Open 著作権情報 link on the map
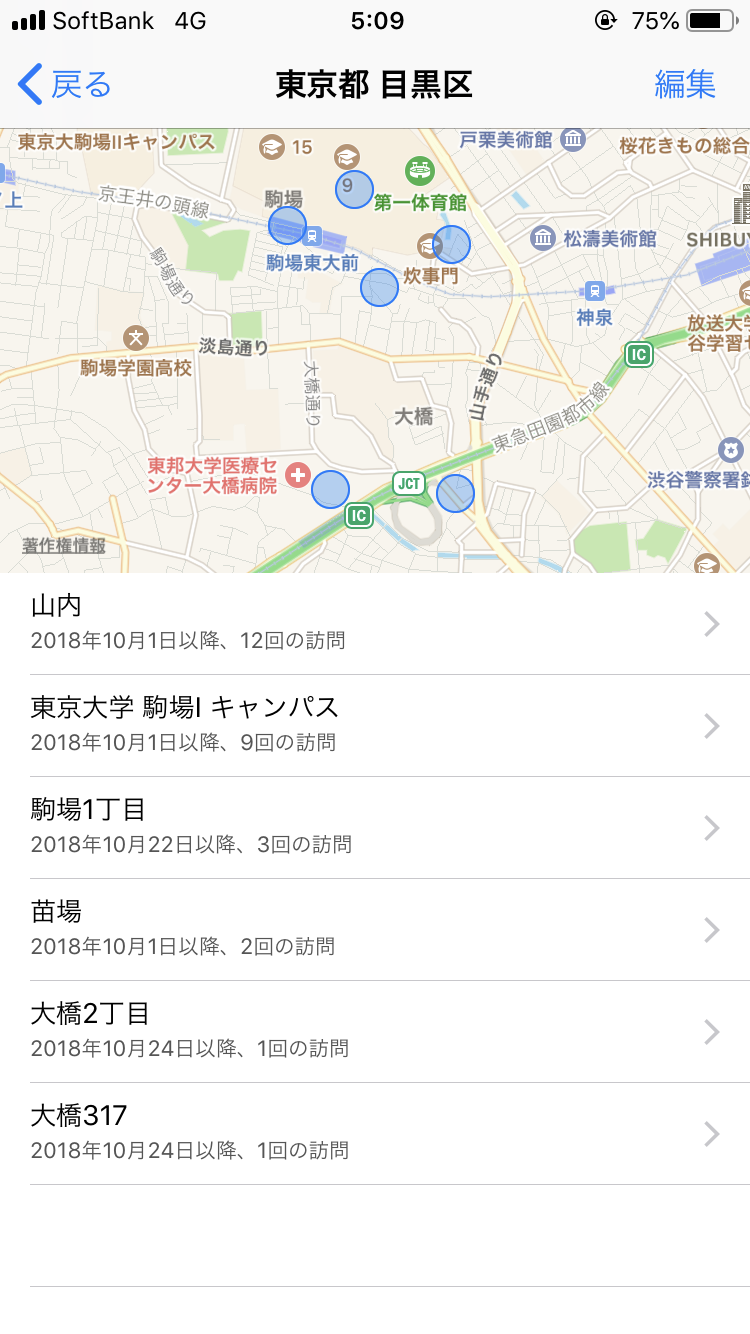Image resolution: width=750 pixels, height=1334 pixels. pos(64,546)
